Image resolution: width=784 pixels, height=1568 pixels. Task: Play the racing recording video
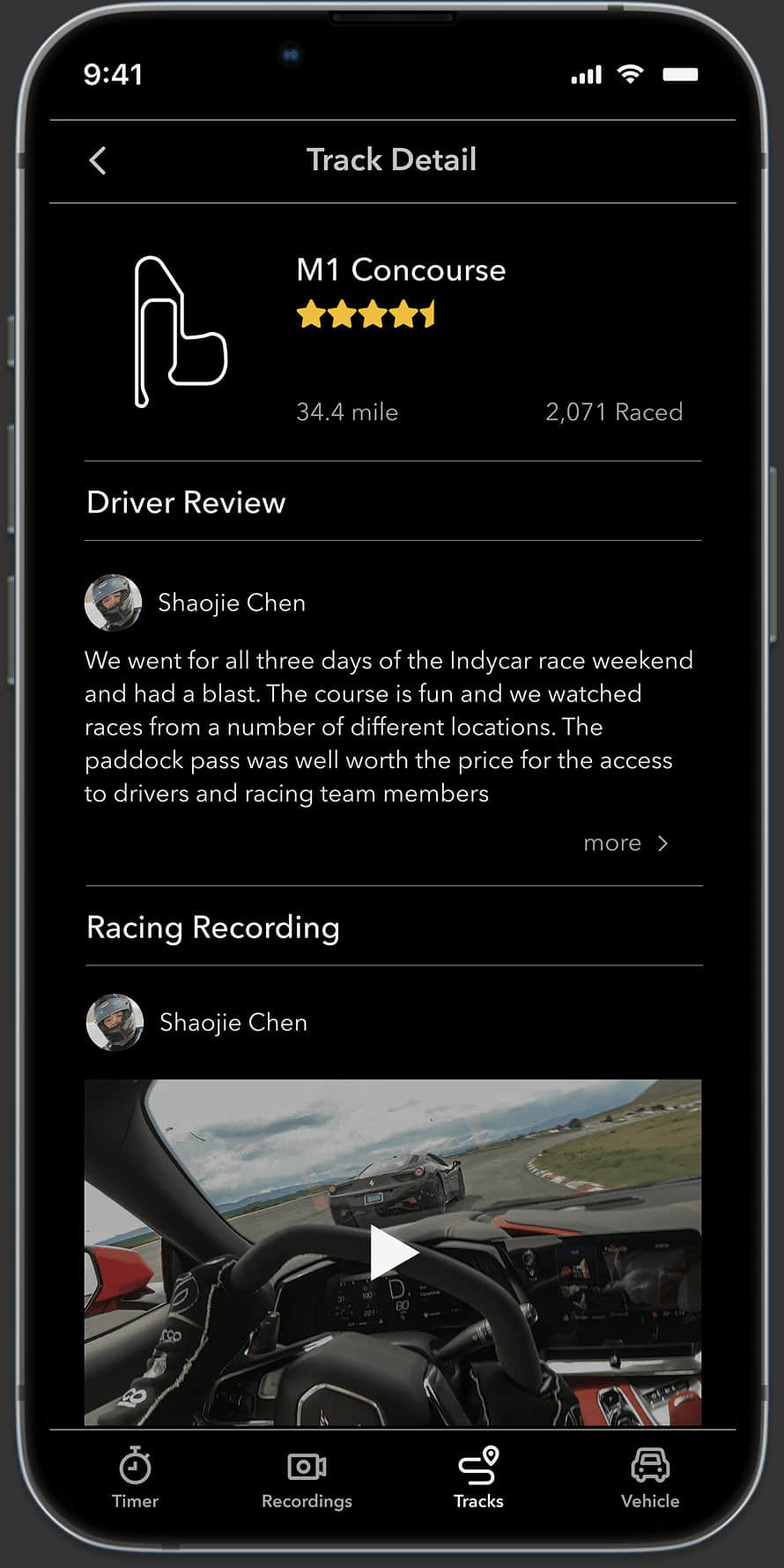click(392, 1252)
